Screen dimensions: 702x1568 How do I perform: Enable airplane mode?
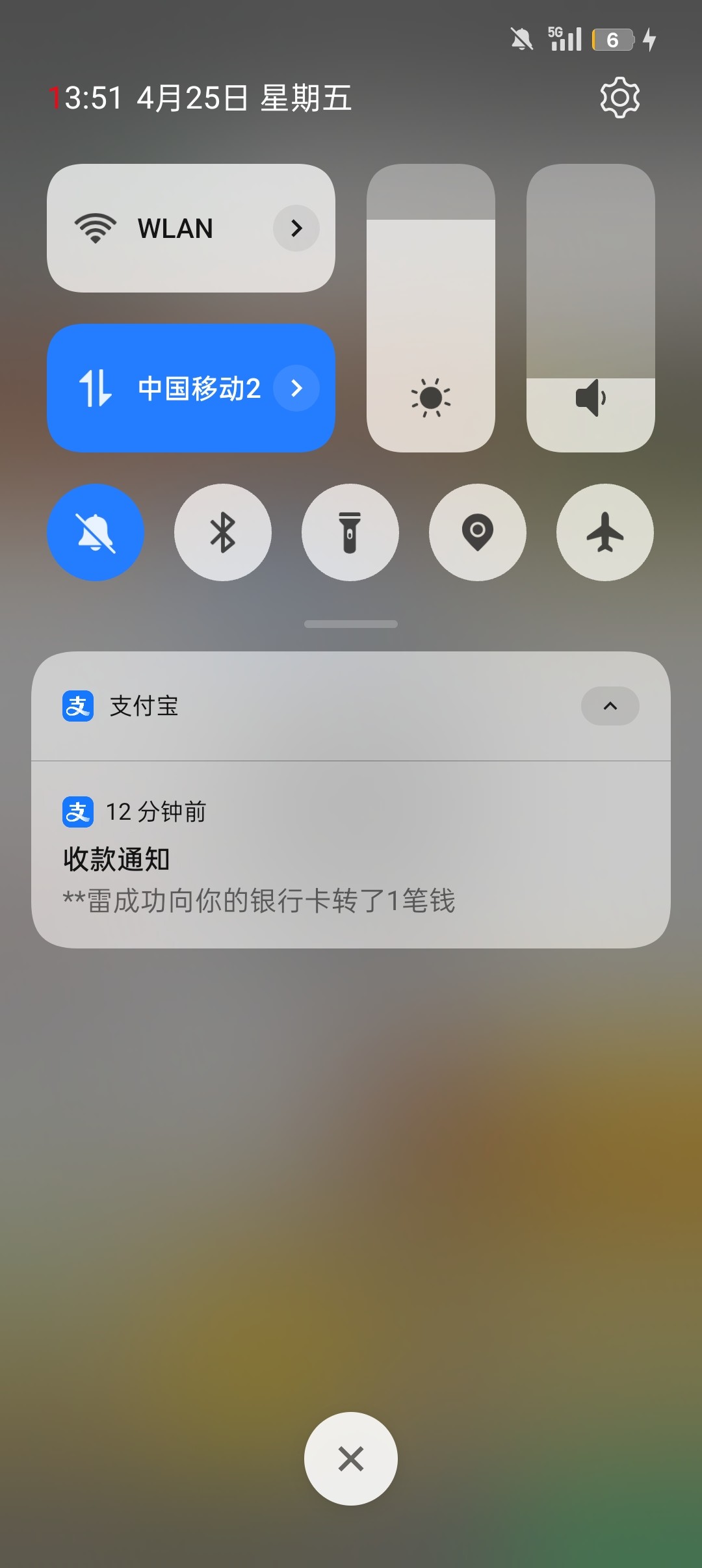pos(605,532)
